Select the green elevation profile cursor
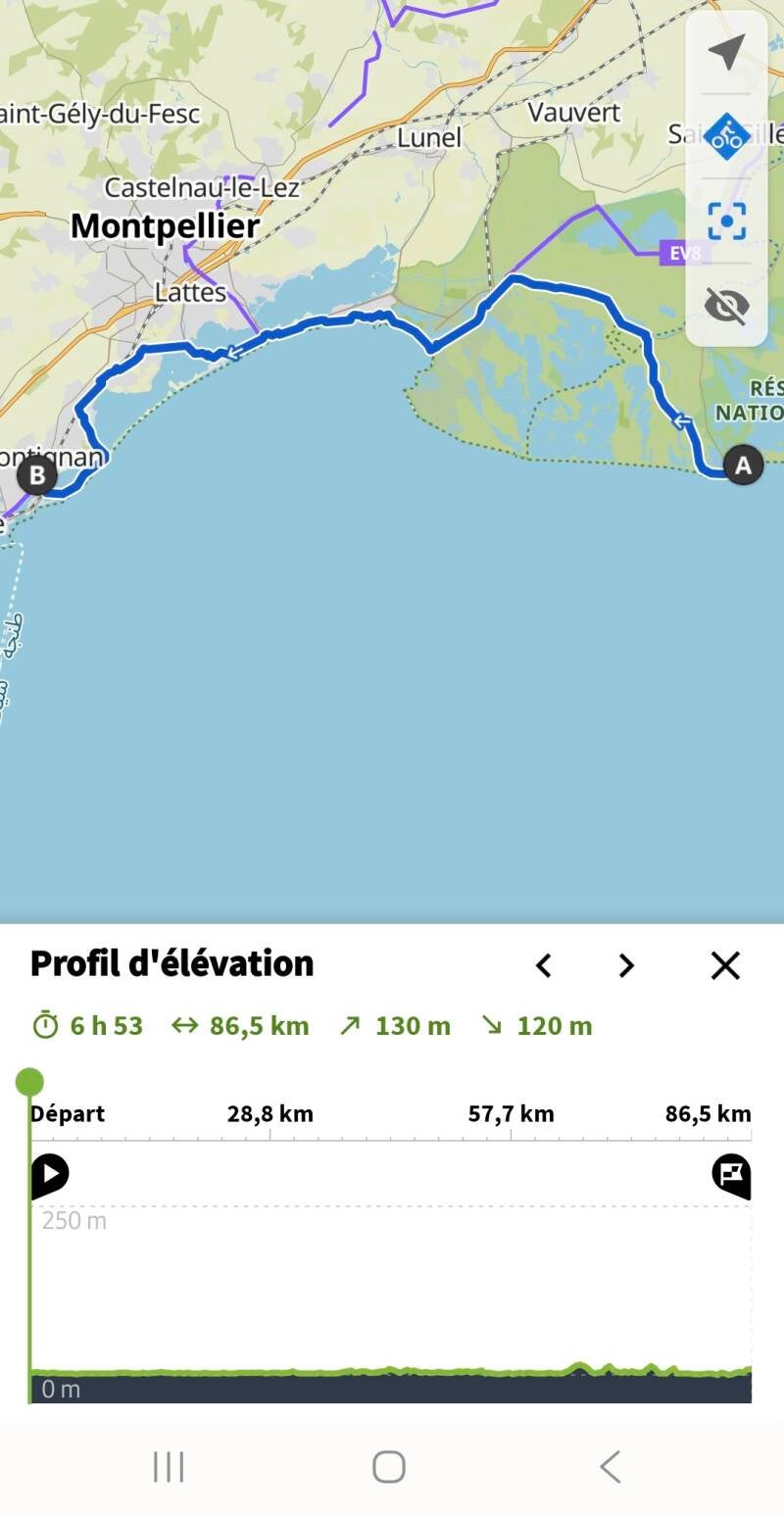The image size is (784, 1518). point(29,1082)
